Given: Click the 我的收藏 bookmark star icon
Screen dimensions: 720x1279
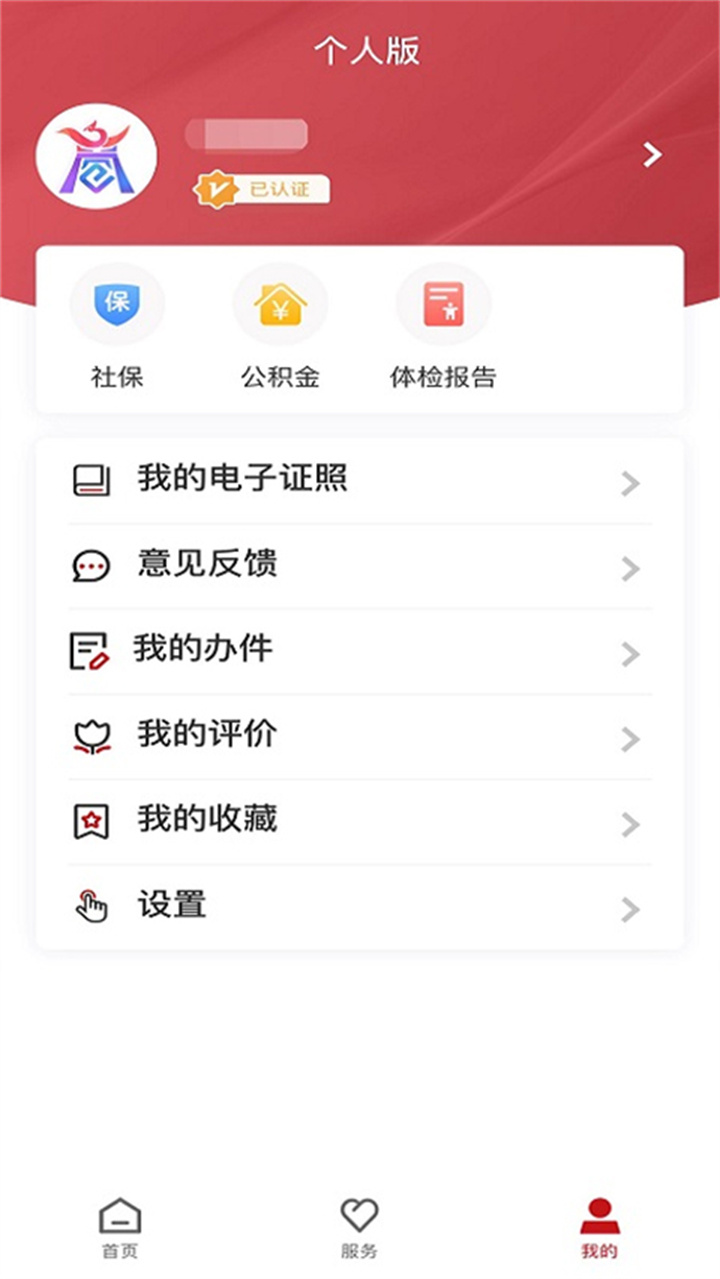Looking at the screenshot, I should coord(92,821).
